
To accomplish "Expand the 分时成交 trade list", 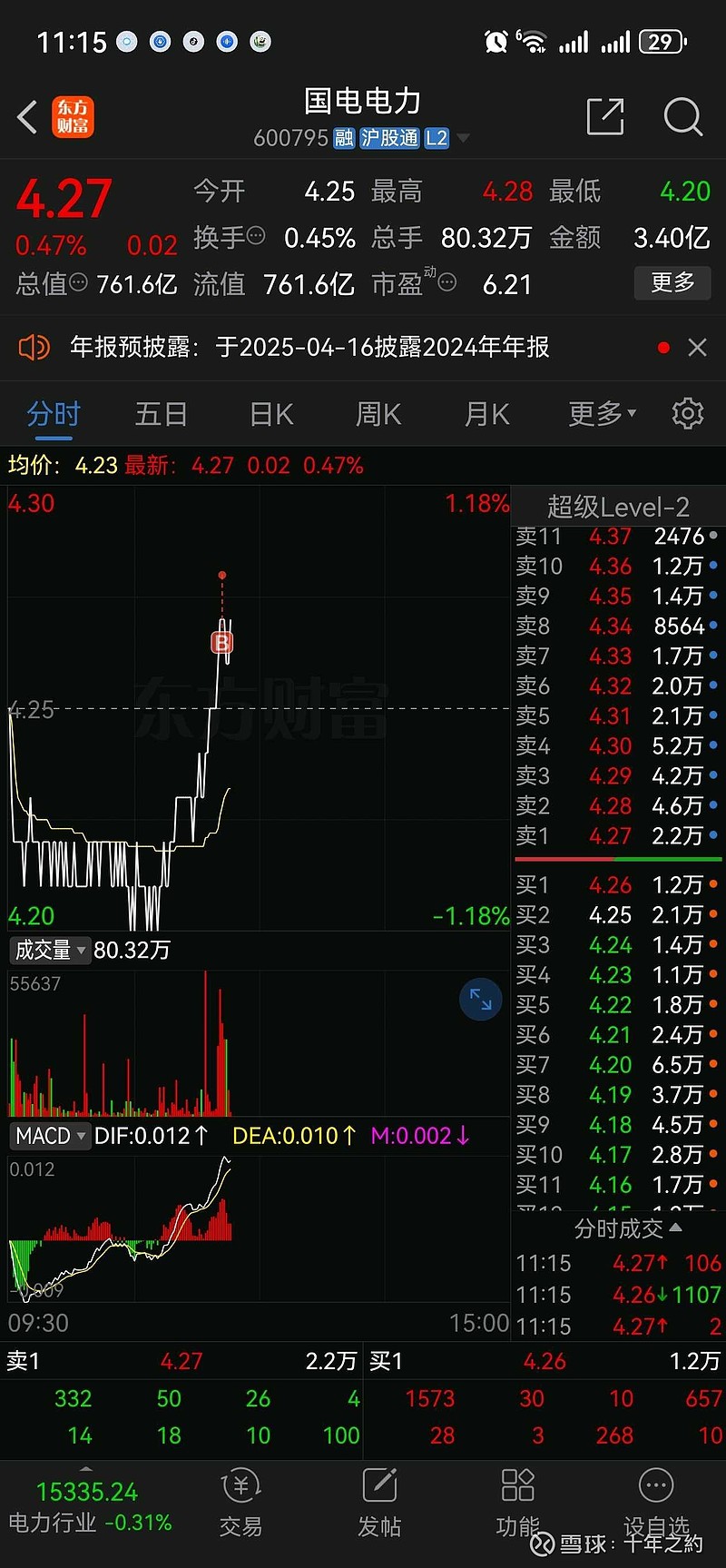I will pos(627,1229).
